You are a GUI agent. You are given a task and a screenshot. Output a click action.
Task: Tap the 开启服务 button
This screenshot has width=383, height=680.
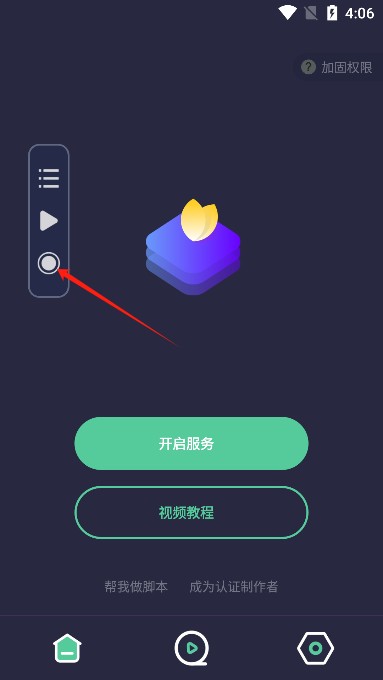[191, 443]
